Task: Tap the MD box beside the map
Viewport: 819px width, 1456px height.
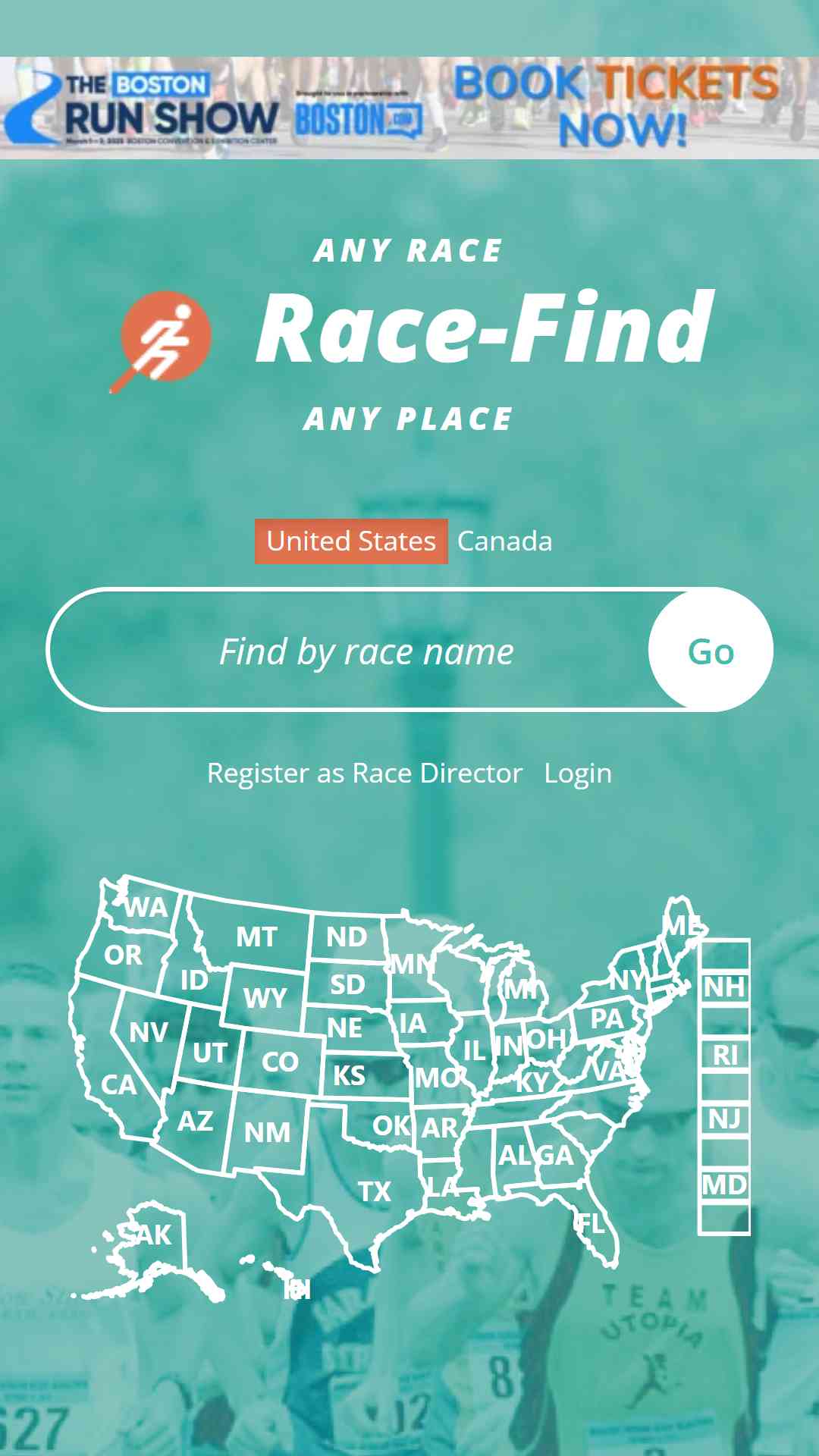Action: coord(724,1185)
